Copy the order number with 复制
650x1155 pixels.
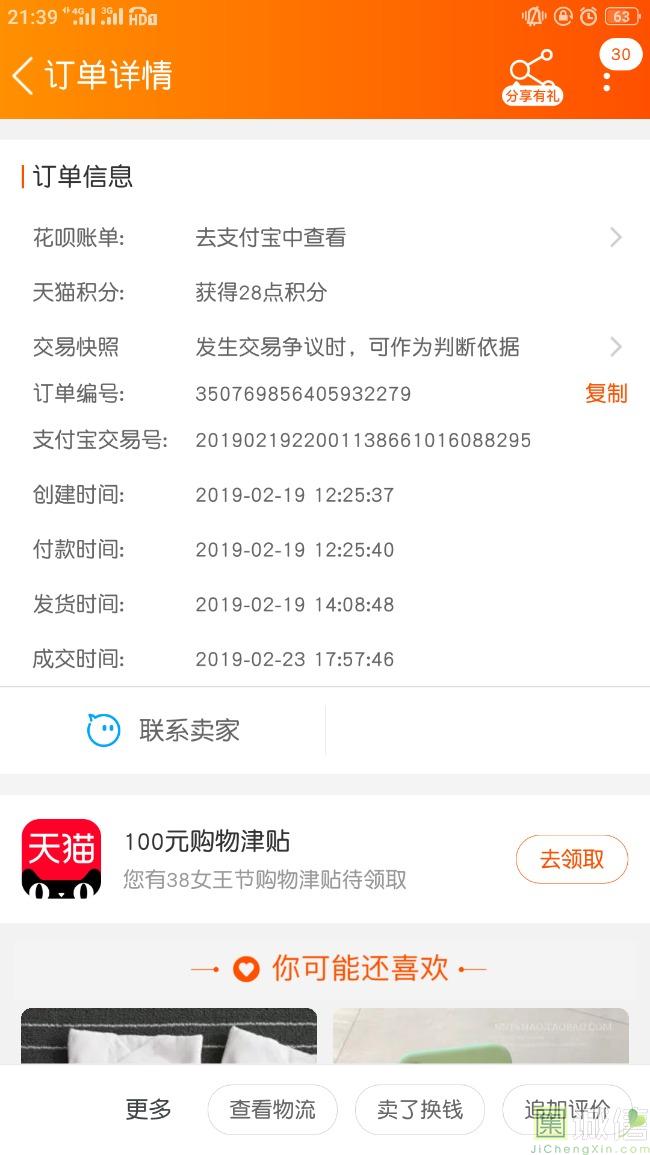(605, 393)
